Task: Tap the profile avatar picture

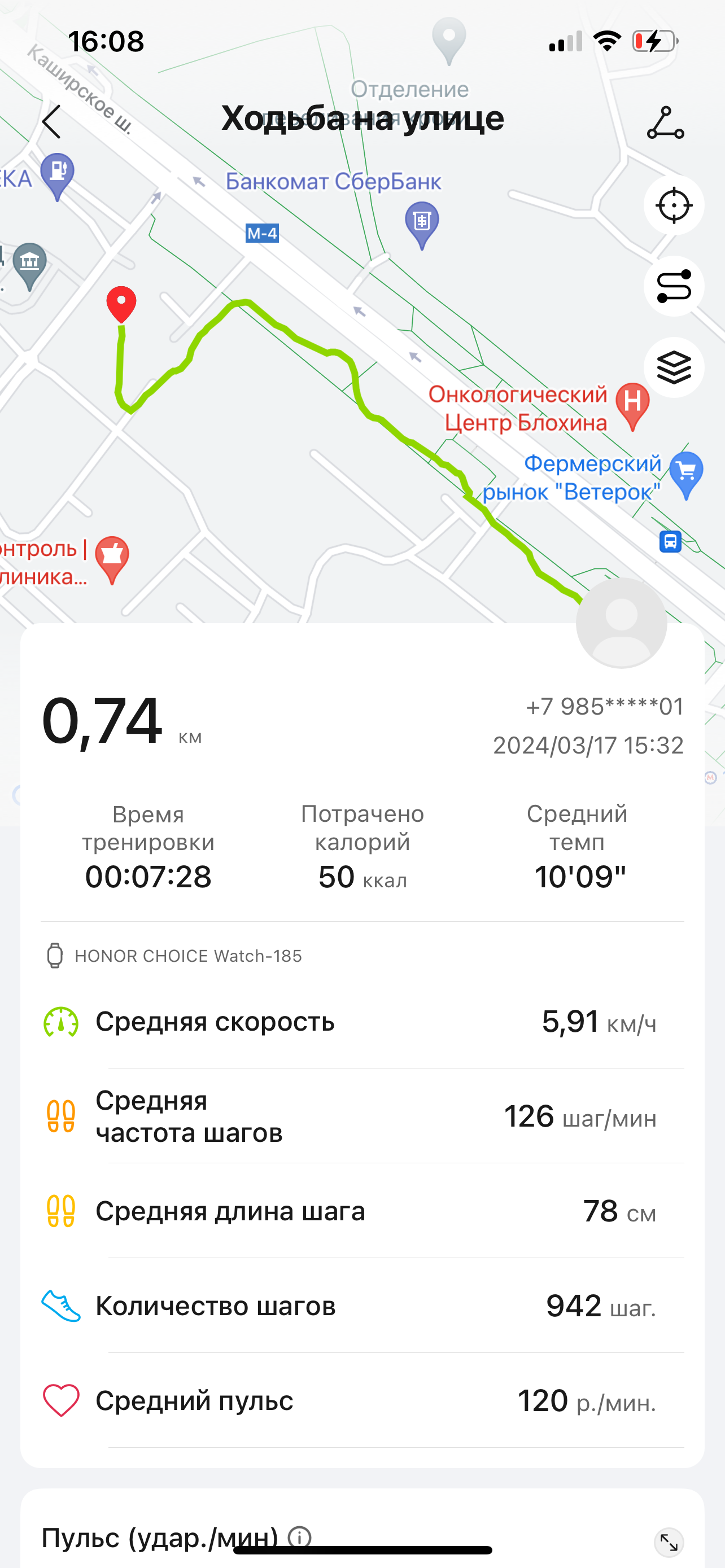Action: point(621,623)
